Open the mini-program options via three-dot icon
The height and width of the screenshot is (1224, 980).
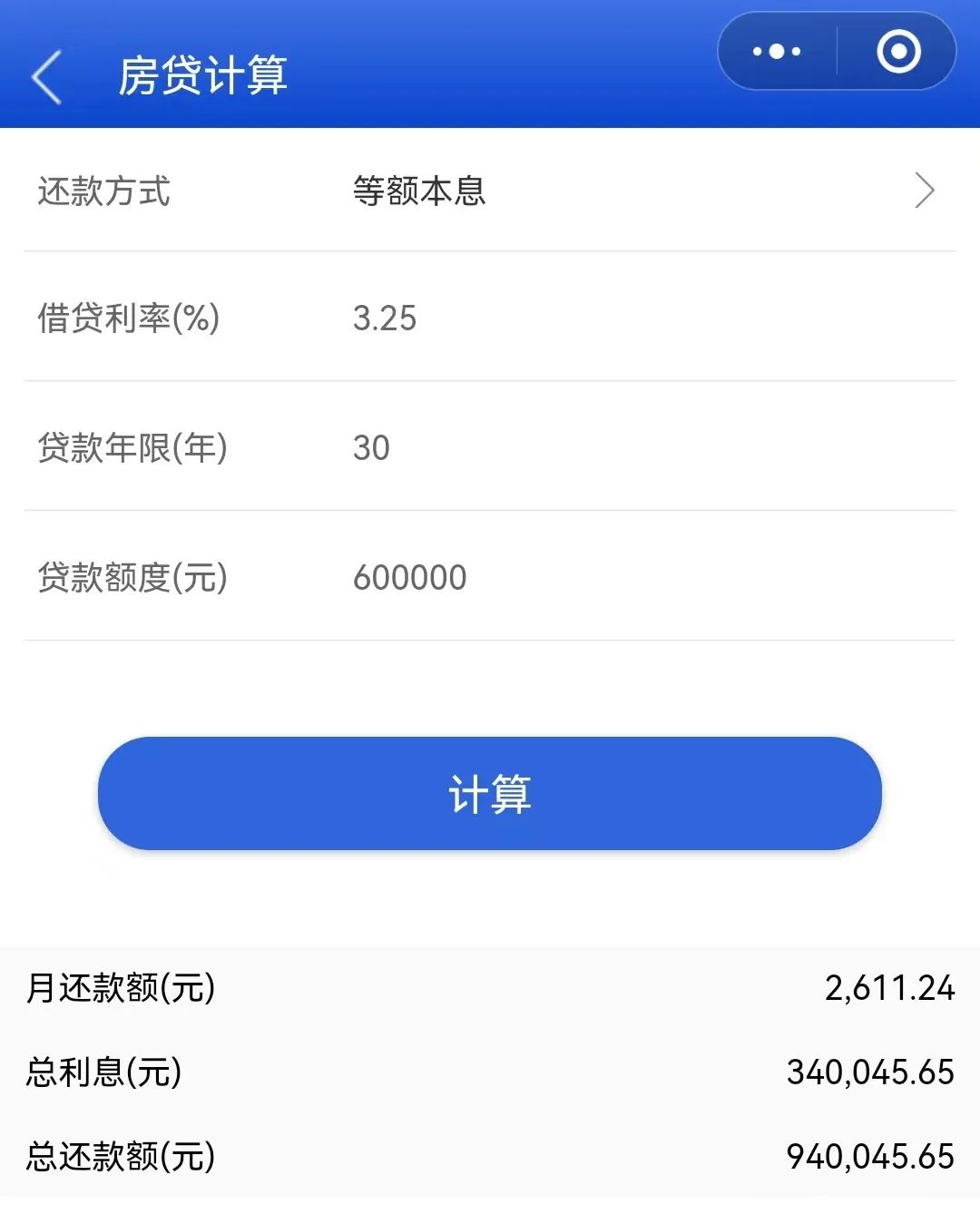tap(774, 51)
